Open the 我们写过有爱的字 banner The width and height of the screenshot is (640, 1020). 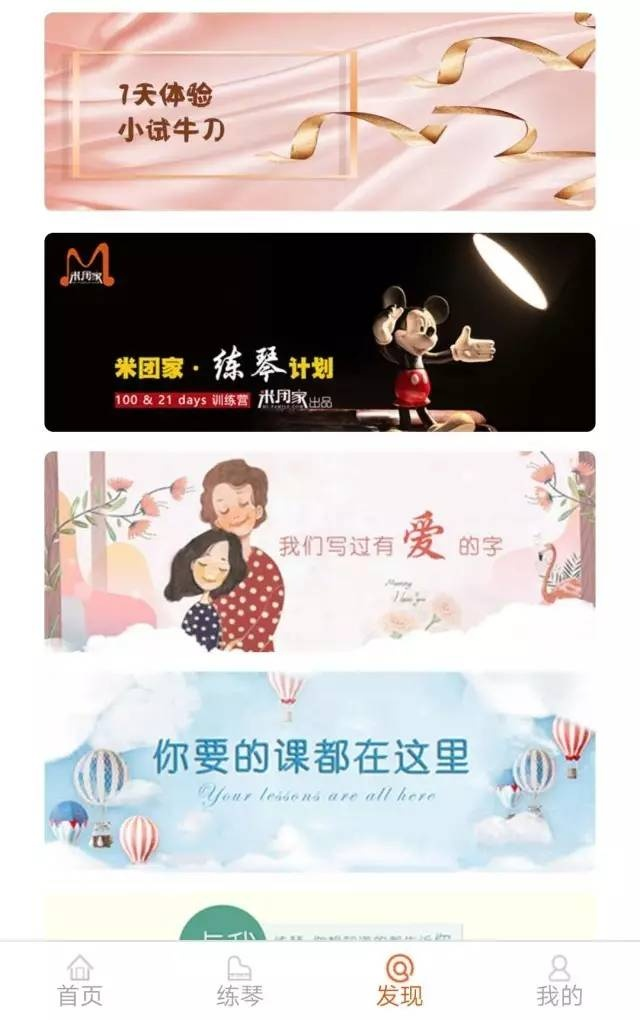click(320, 551)
